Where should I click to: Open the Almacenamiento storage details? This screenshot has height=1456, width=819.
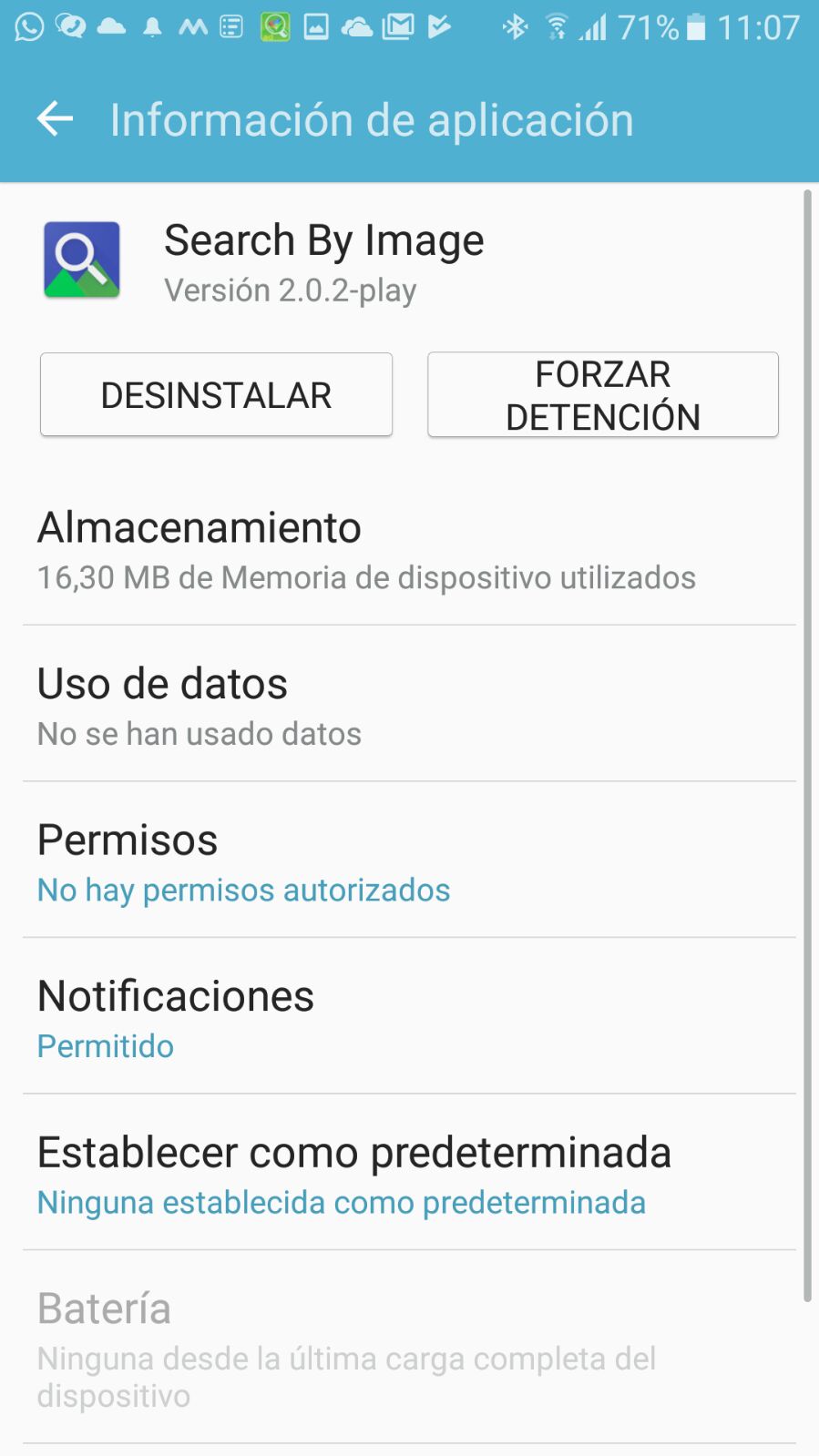(x=409, y=550)
